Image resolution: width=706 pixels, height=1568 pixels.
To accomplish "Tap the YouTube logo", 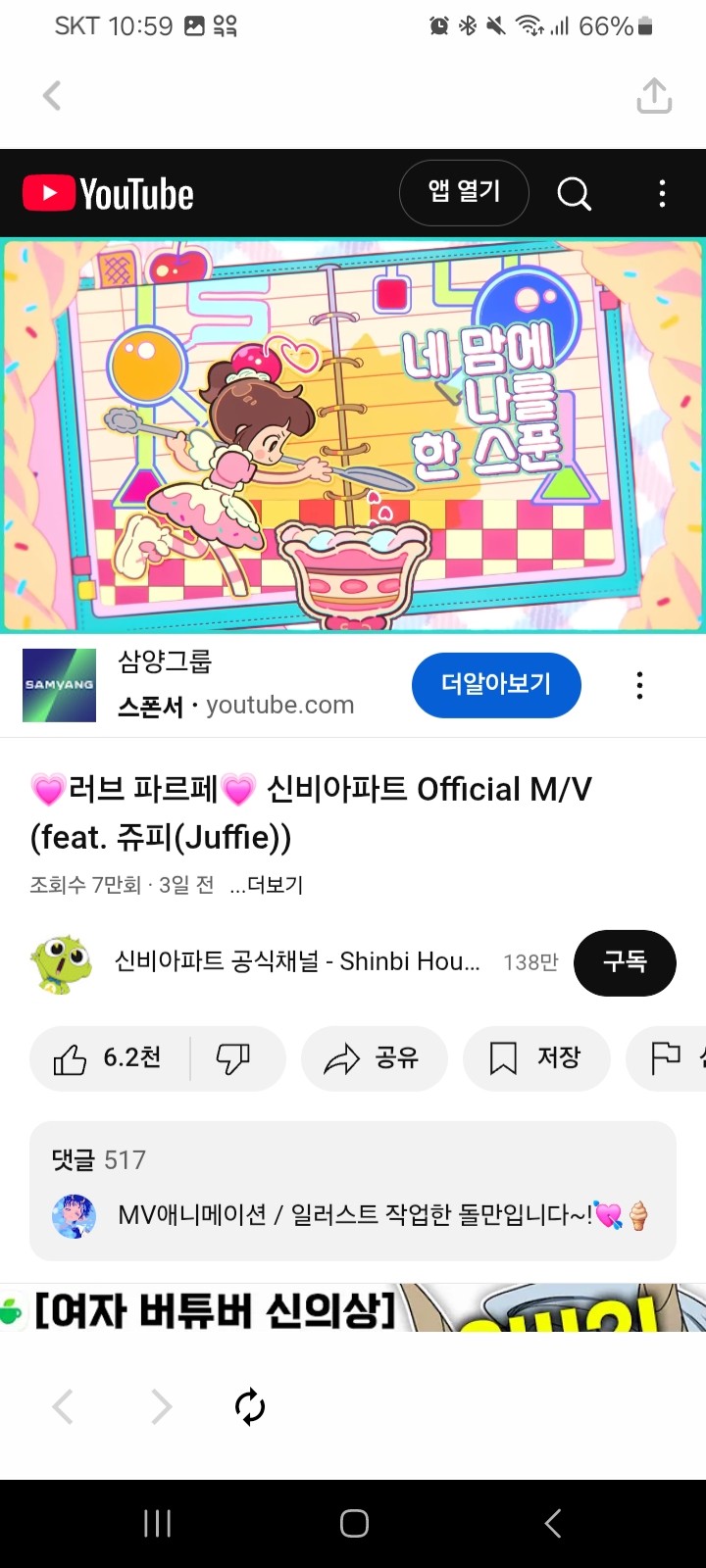I will coord(108,193).
